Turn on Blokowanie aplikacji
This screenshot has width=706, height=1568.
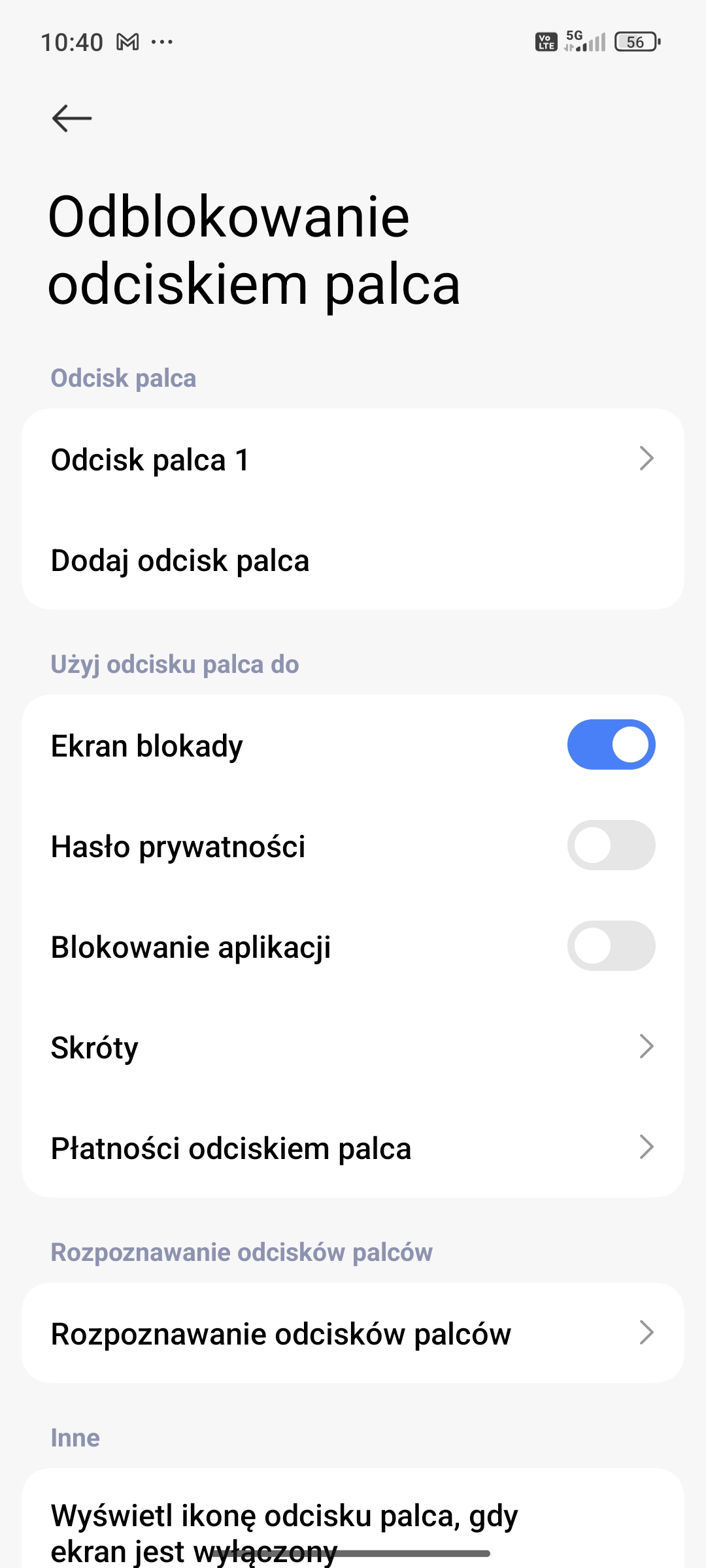click(611, 946)
